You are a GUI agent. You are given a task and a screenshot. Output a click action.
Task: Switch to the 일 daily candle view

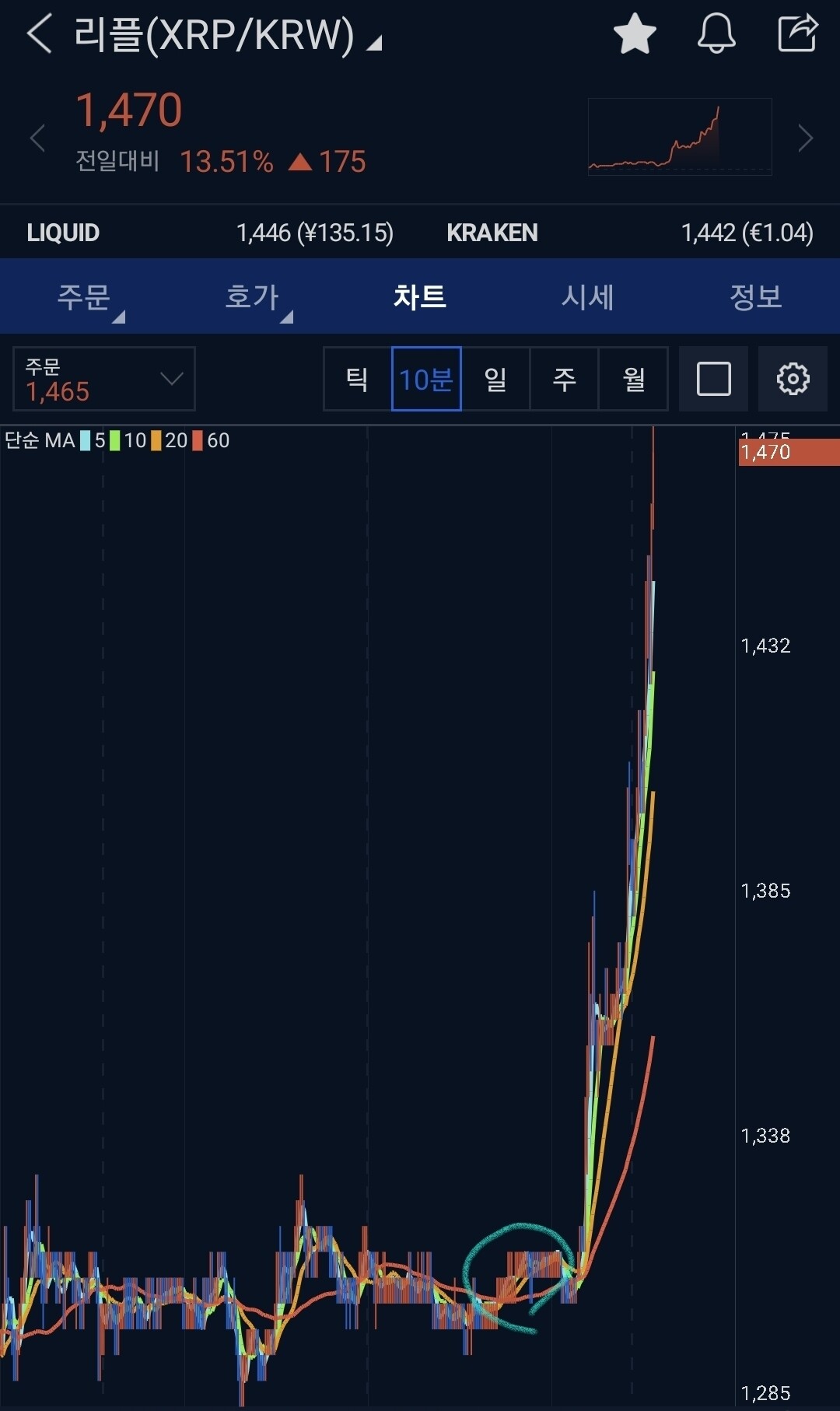[x=495, y=379]
